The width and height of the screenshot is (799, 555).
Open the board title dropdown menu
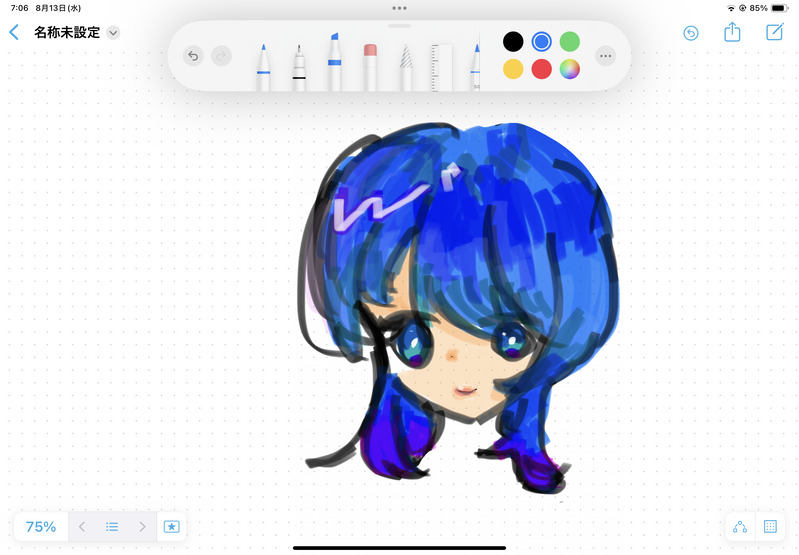pyautogui.click(x=113, y=32)
